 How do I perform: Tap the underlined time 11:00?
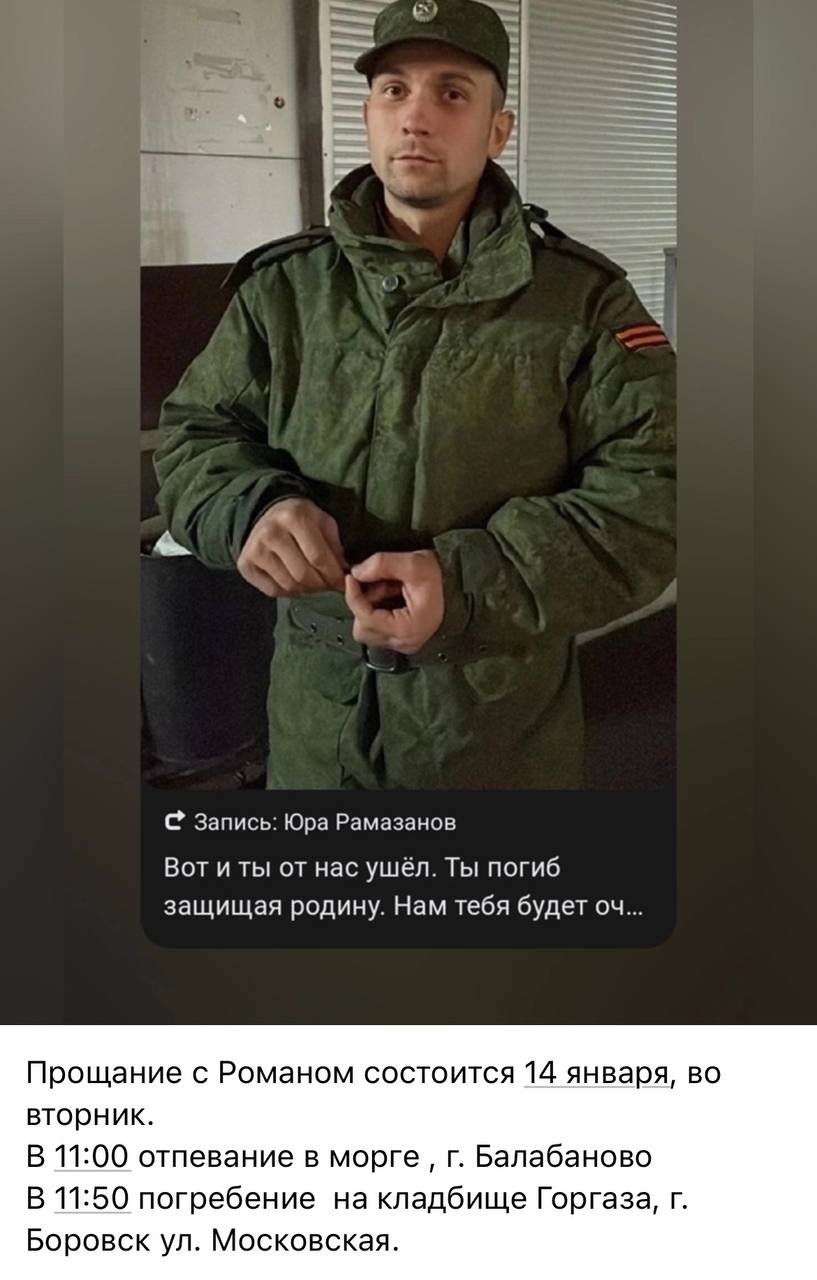click(x=92, y=1157)
